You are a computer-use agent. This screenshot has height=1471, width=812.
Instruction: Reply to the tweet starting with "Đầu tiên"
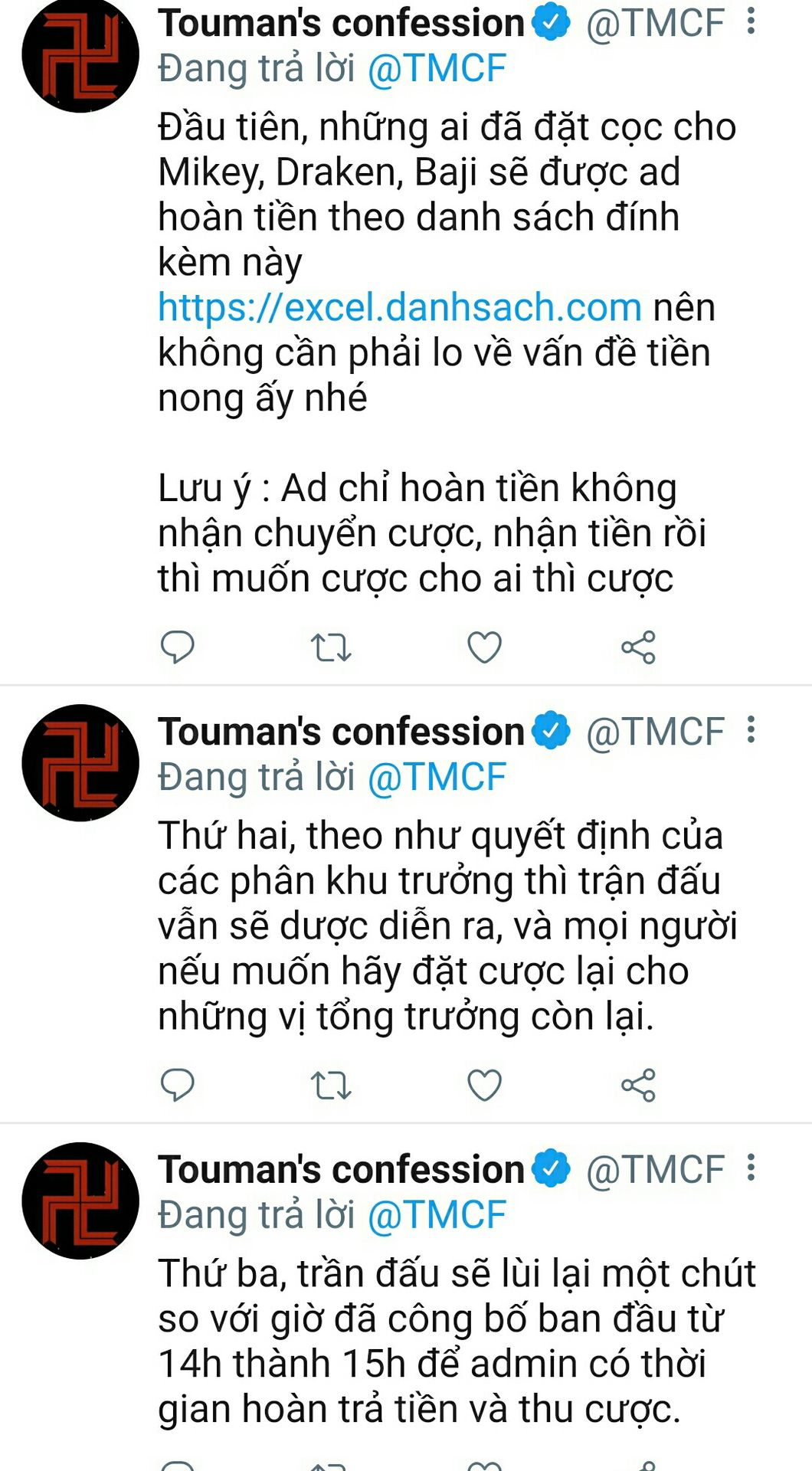pyautogui.click(x=177, y=647)
